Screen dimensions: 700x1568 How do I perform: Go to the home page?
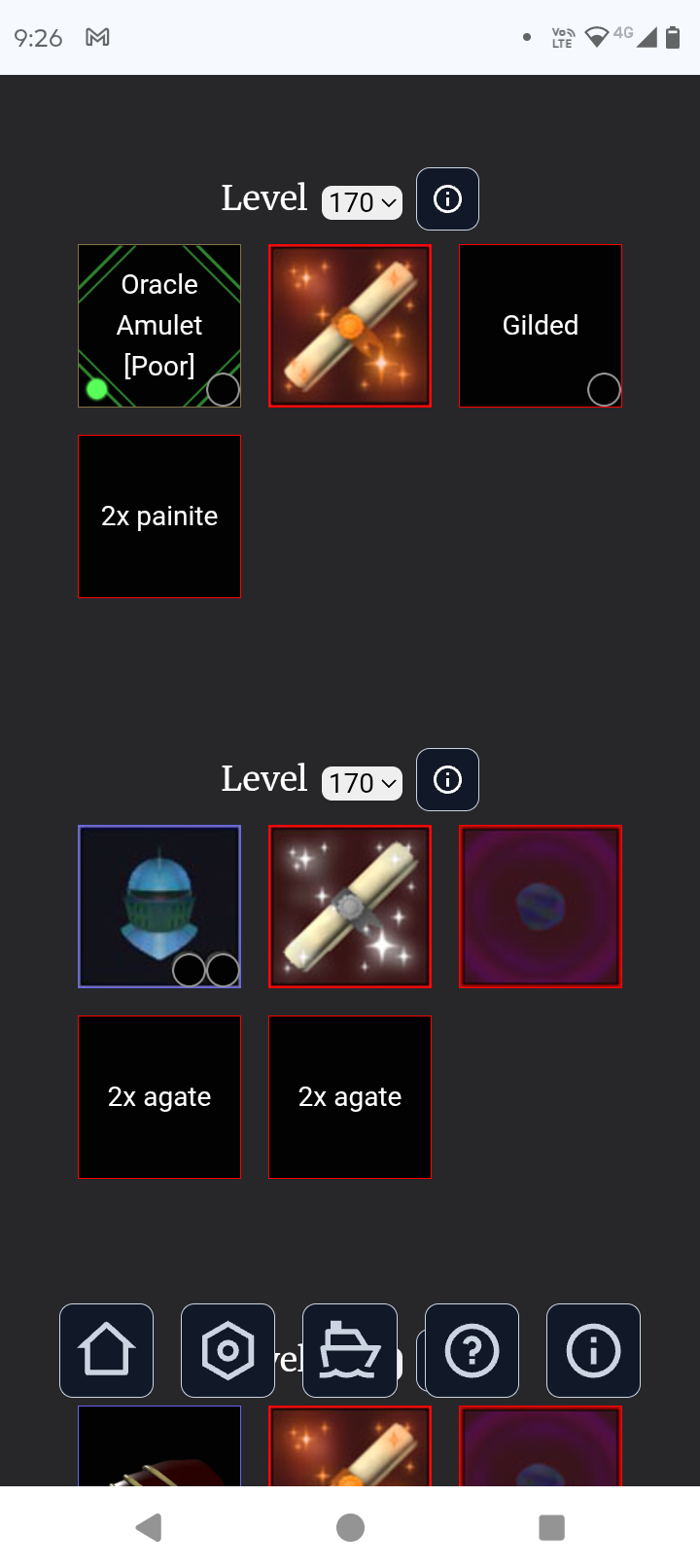(x=107, y=1350)
